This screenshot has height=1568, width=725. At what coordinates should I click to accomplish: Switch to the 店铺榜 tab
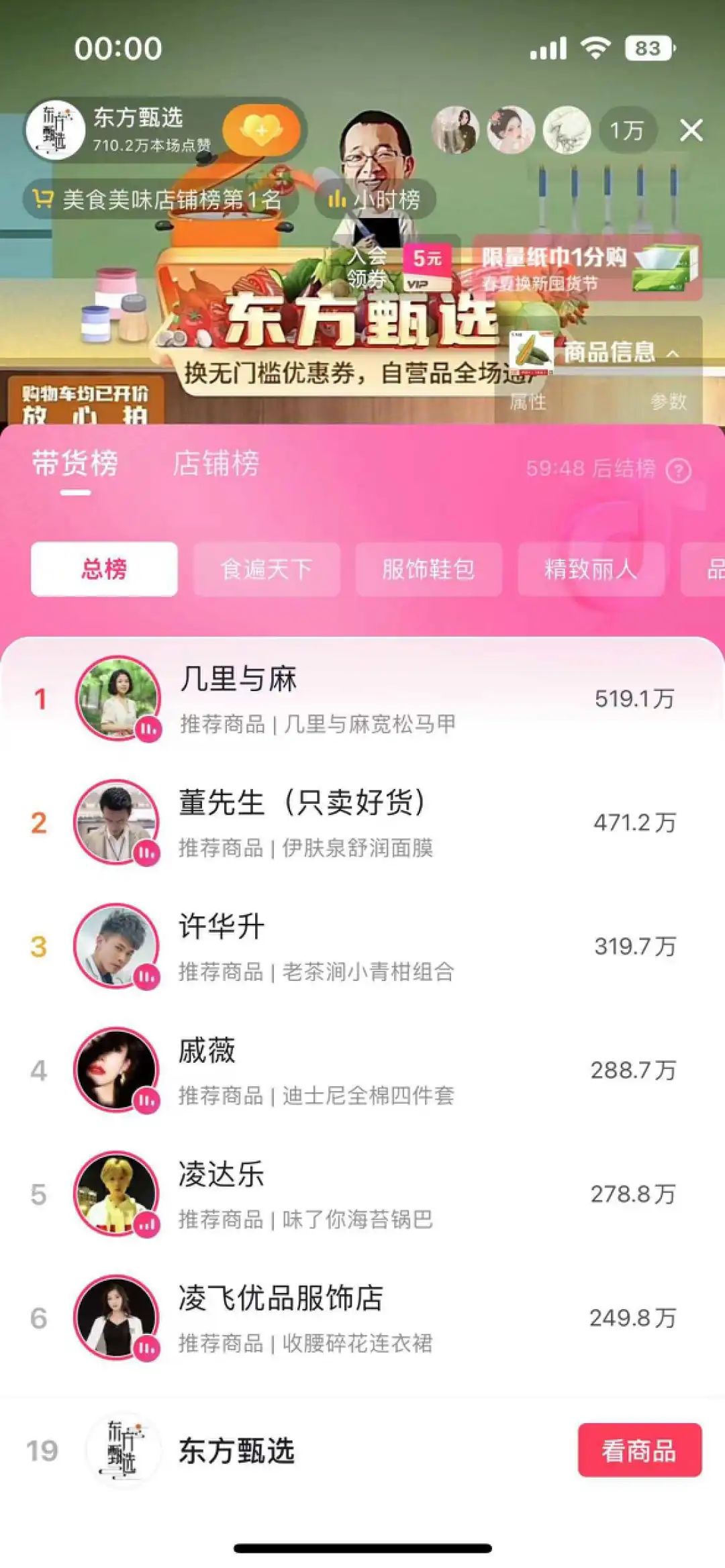[215, 464]
